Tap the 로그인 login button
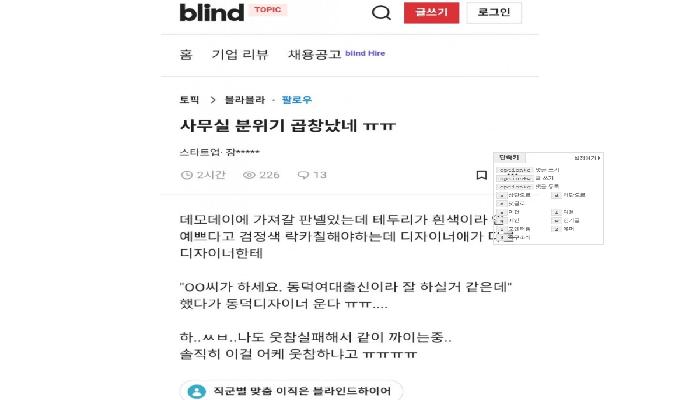 [x=494, y=13]
